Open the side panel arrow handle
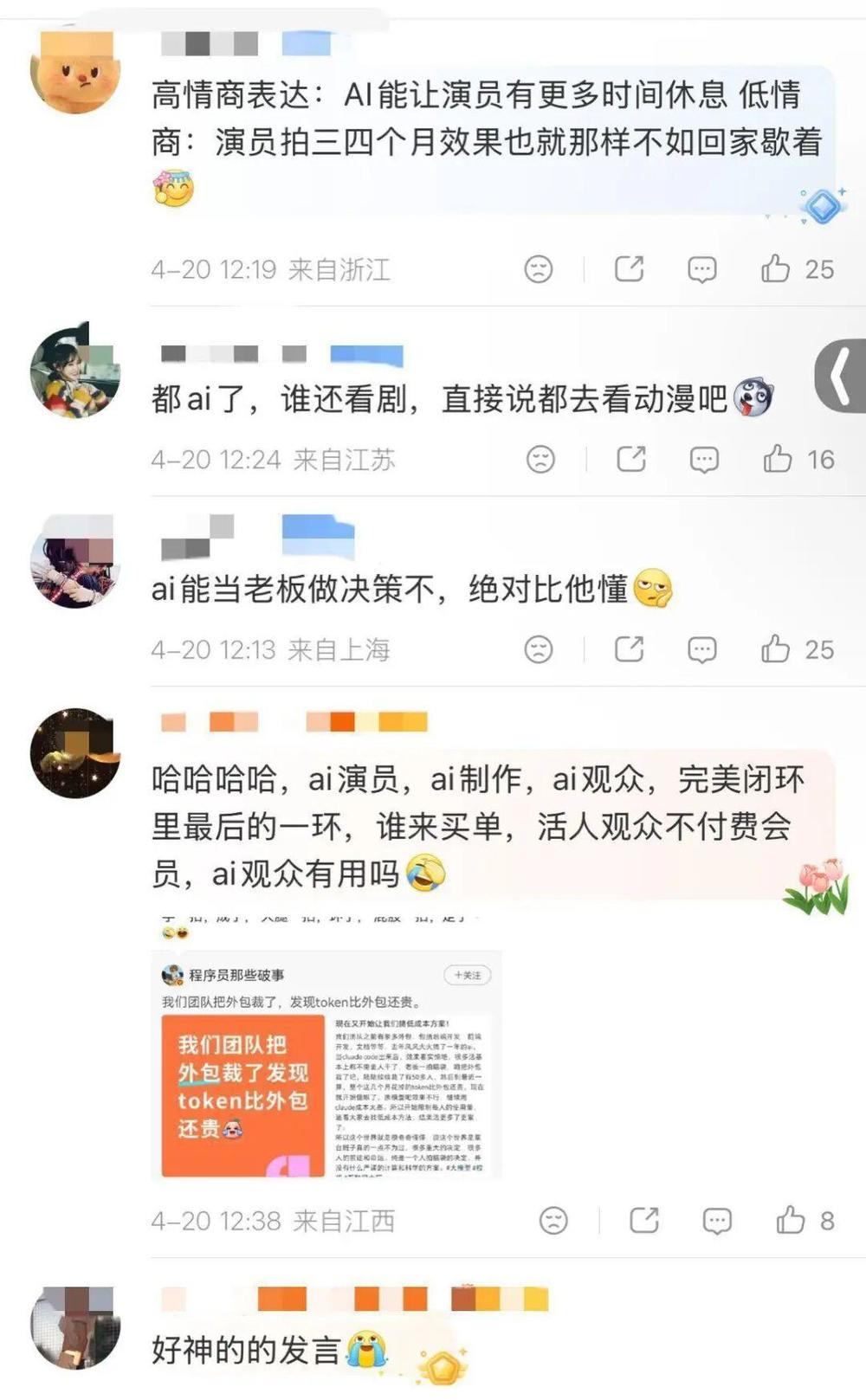 tap(841, 376)
